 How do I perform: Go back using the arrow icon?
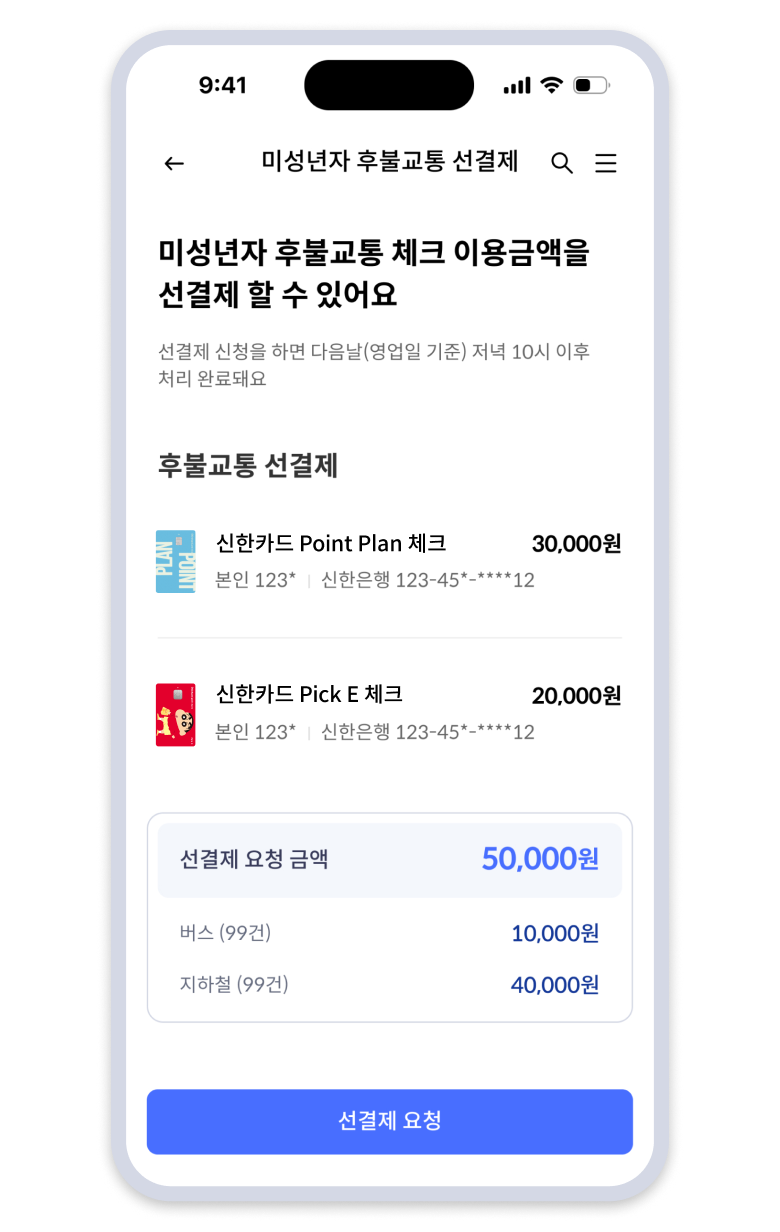[174, 164]
